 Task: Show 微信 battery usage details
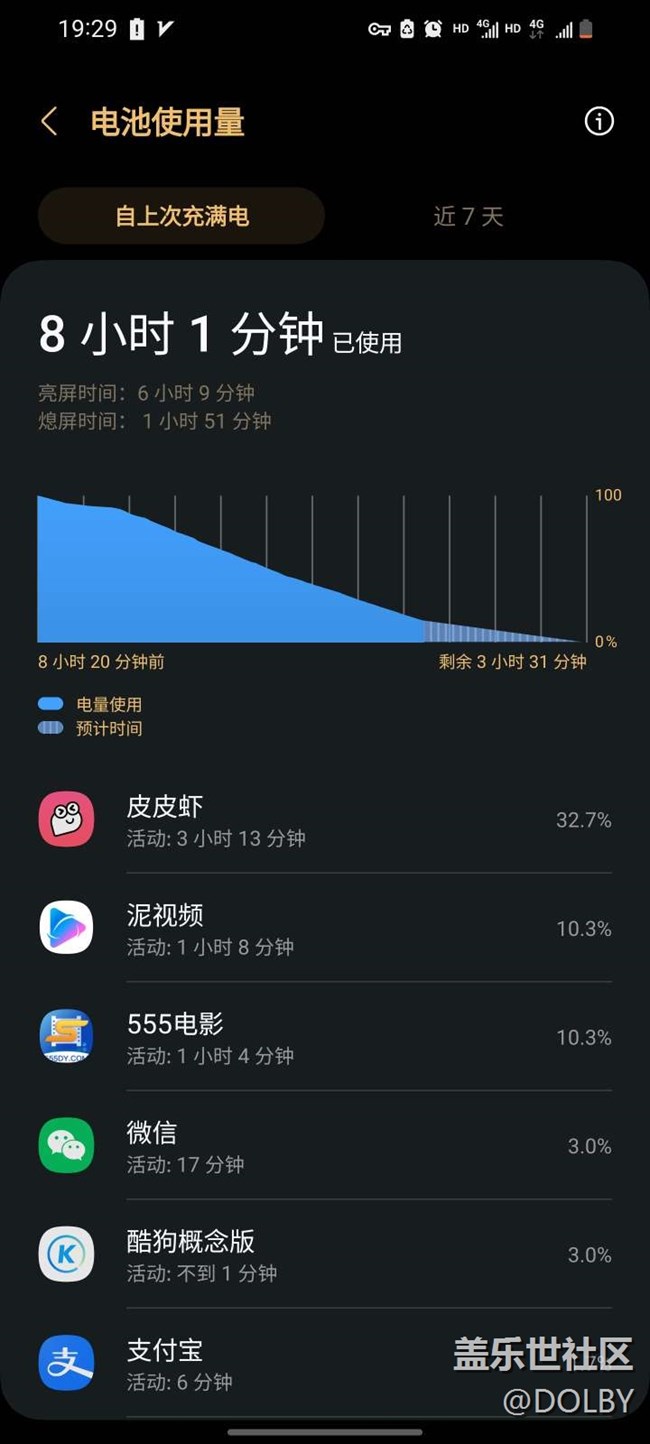pos(325,1146)
